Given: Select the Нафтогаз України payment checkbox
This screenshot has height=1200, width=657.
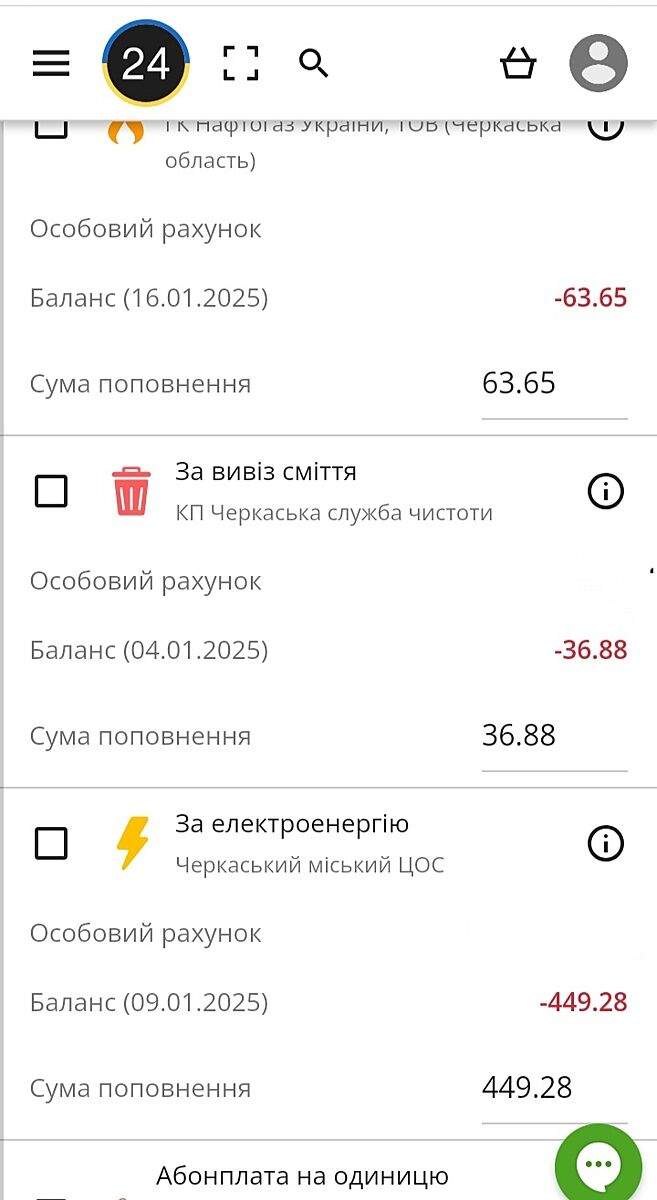Looking at the screenshot, I should 51,127.
